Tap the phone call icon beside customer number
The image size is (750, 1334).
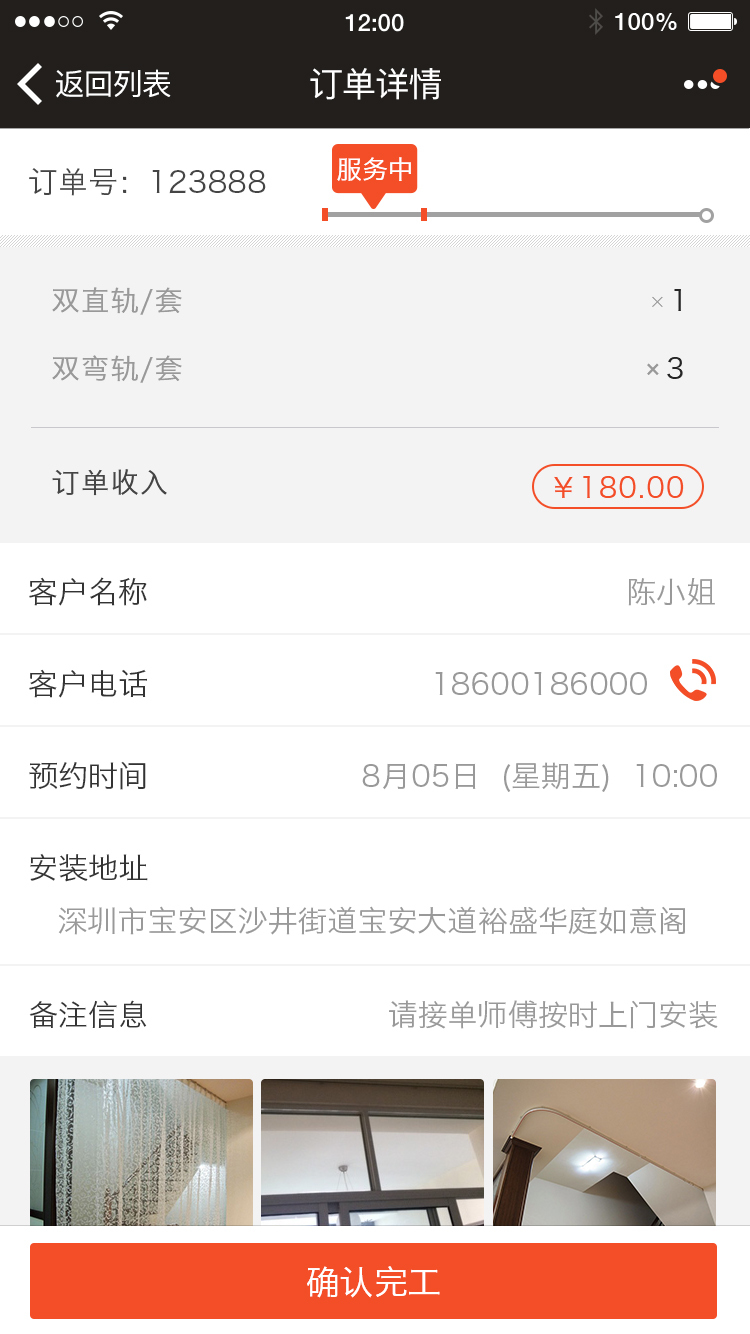tap(692, 681)
